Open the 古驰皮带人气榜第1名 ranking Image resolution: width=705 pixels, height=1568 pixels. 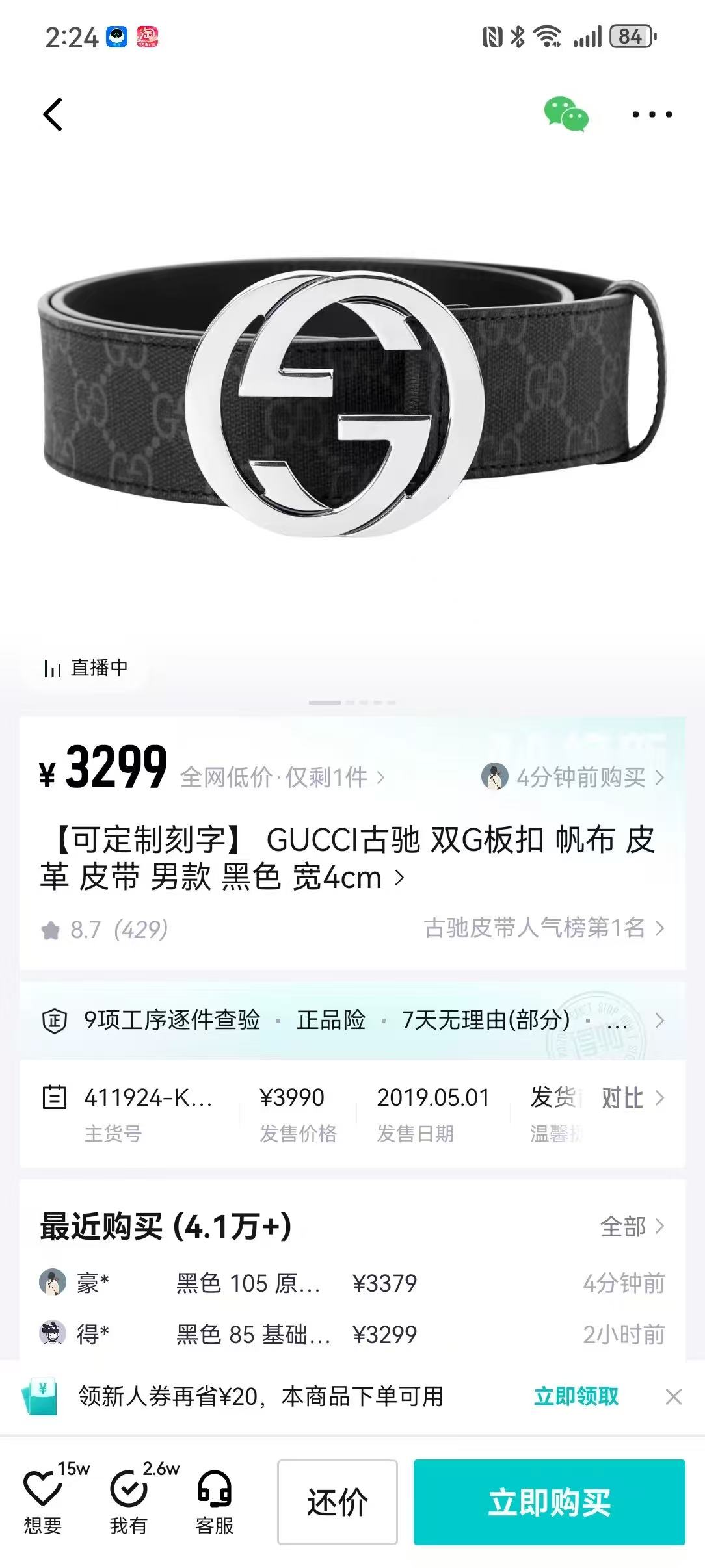[544, 928]
